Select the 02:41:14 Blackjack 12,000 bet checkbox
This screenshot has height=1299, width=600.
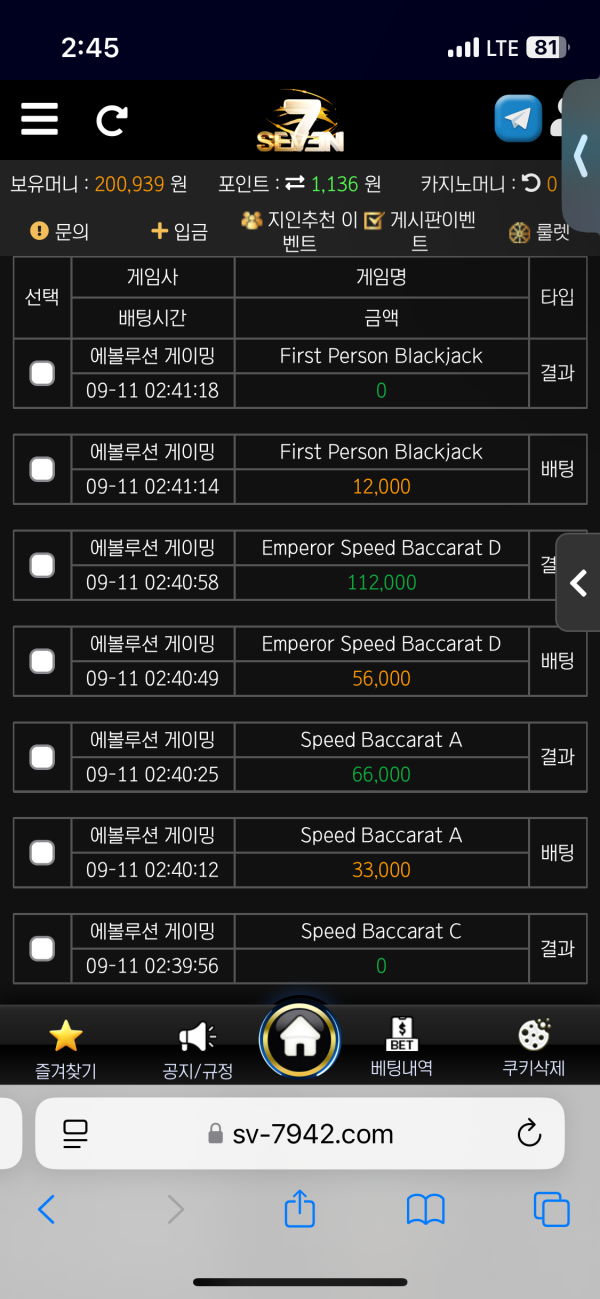click(42, 469)
